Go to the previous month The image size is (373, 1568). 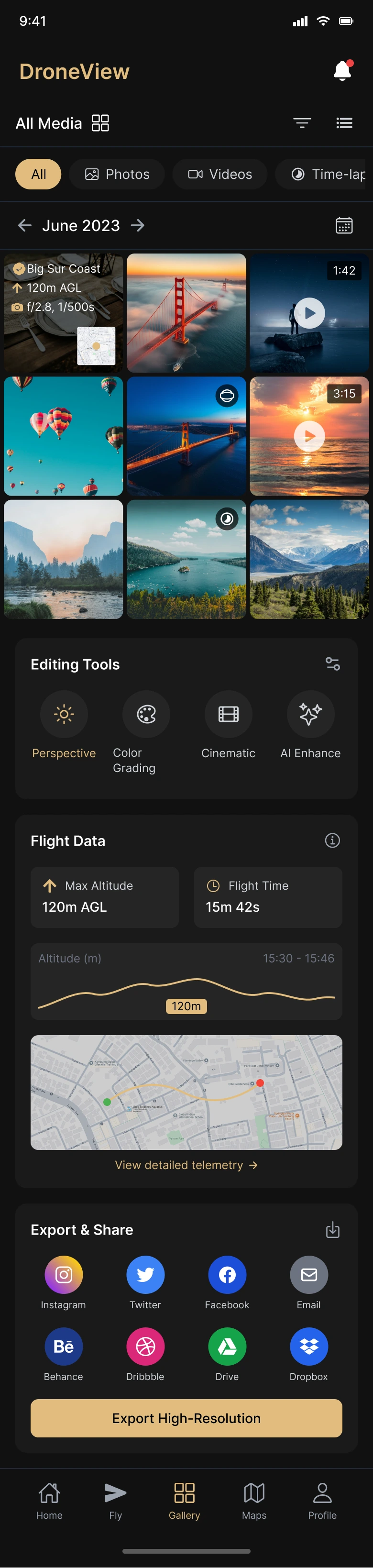24,226
